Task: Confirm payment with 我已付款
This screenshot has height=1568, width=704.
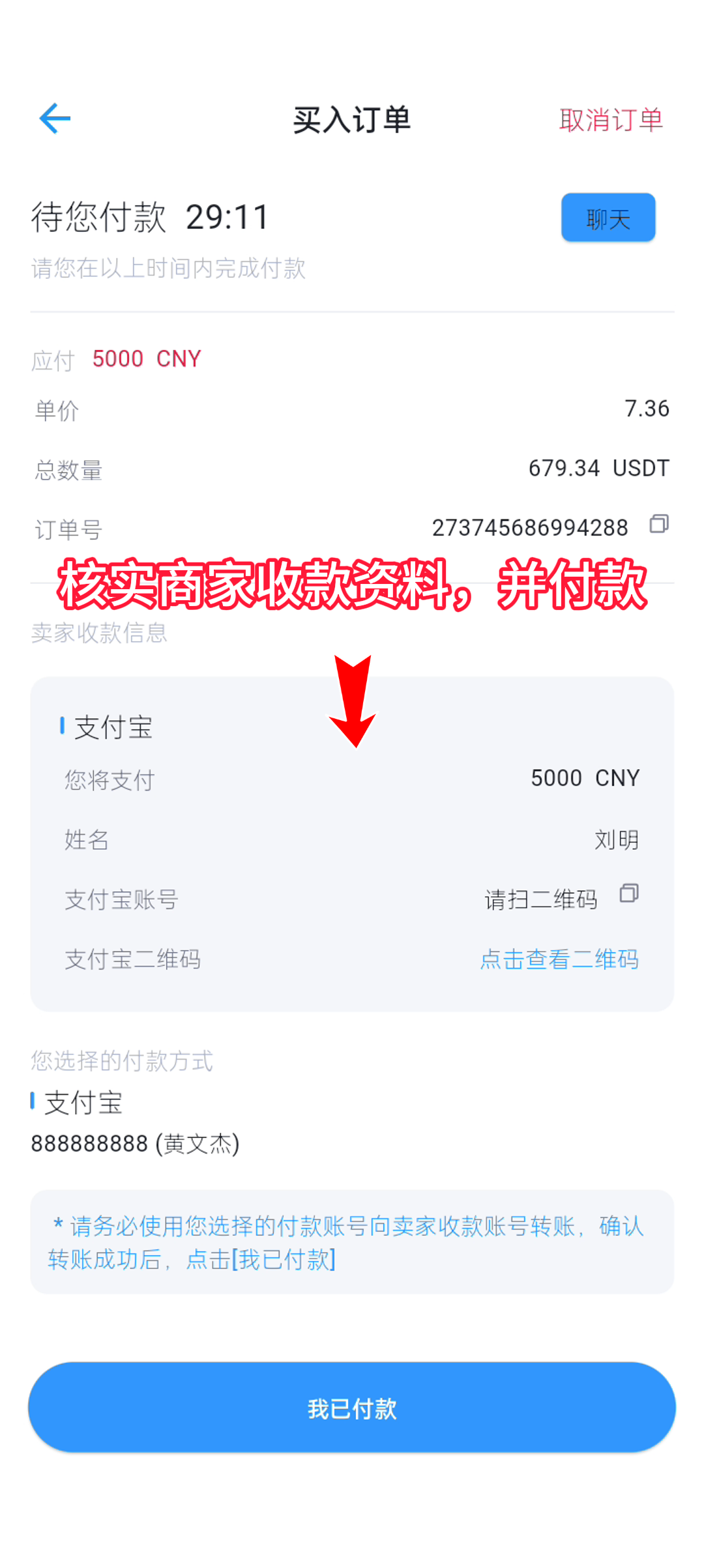Action: (352, 1408)
